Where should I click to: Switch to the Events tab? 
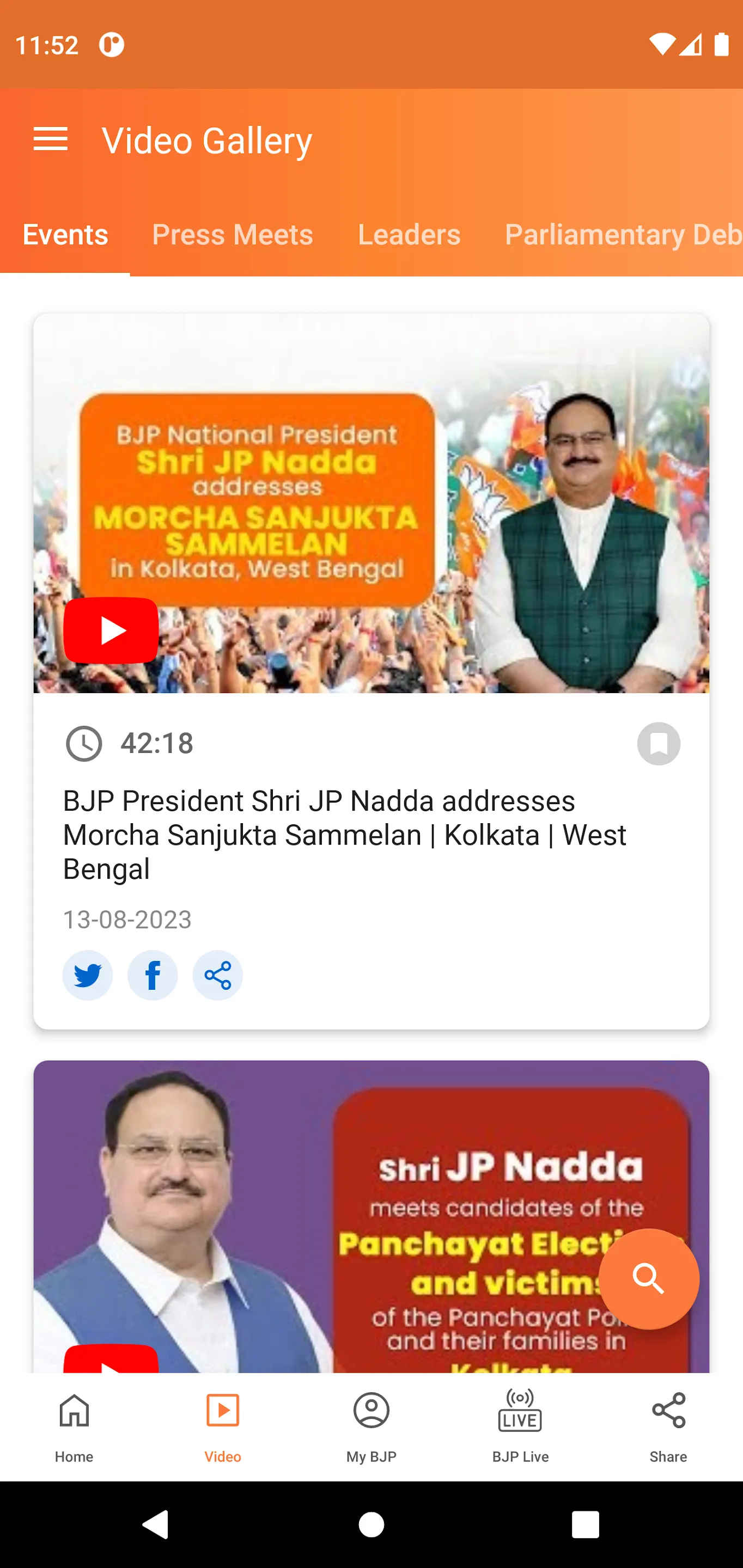(65, 234)
